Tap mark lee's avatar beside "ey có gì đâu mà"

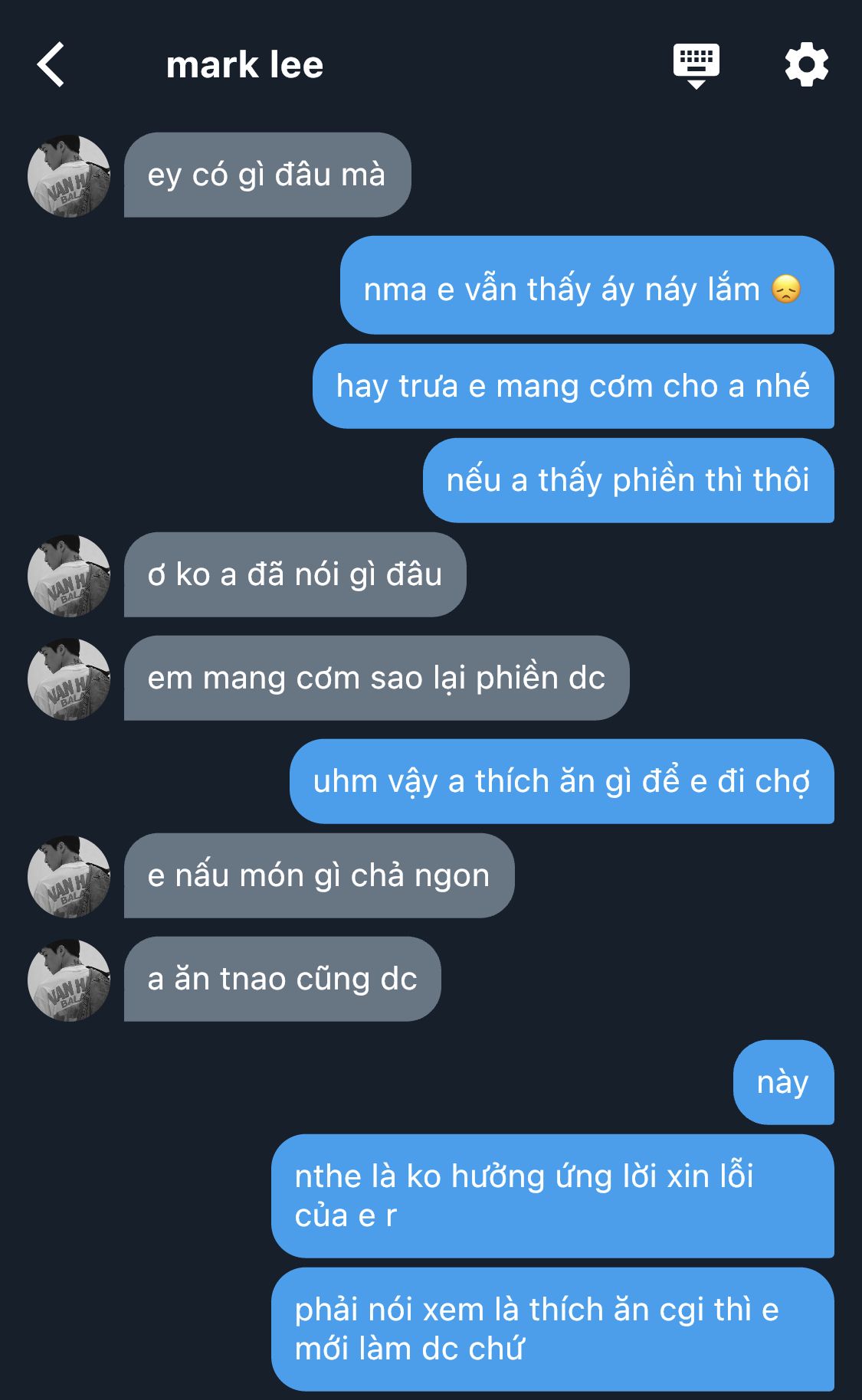tap(69, 176)
